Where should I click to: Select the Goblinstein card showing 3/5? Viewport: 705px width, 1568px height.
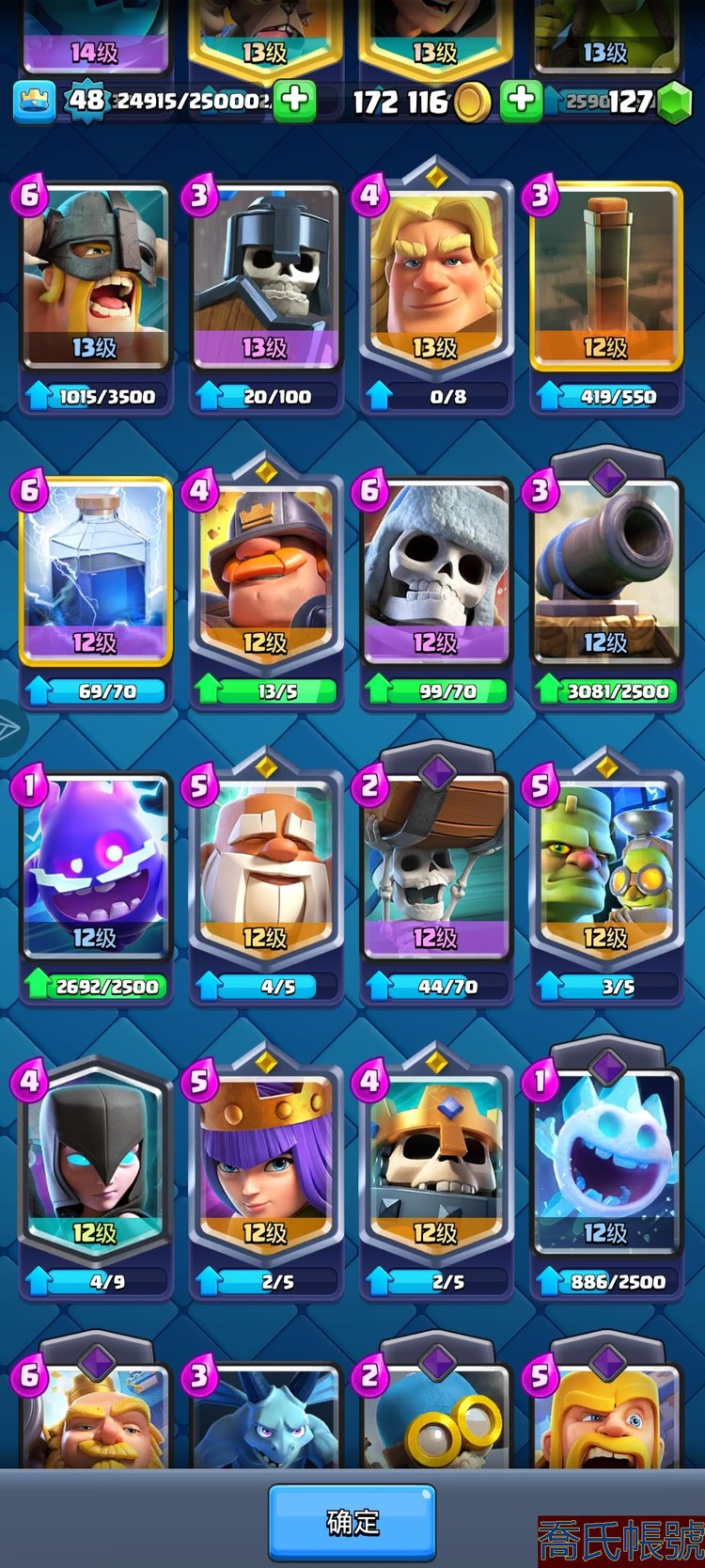[604, 870]
